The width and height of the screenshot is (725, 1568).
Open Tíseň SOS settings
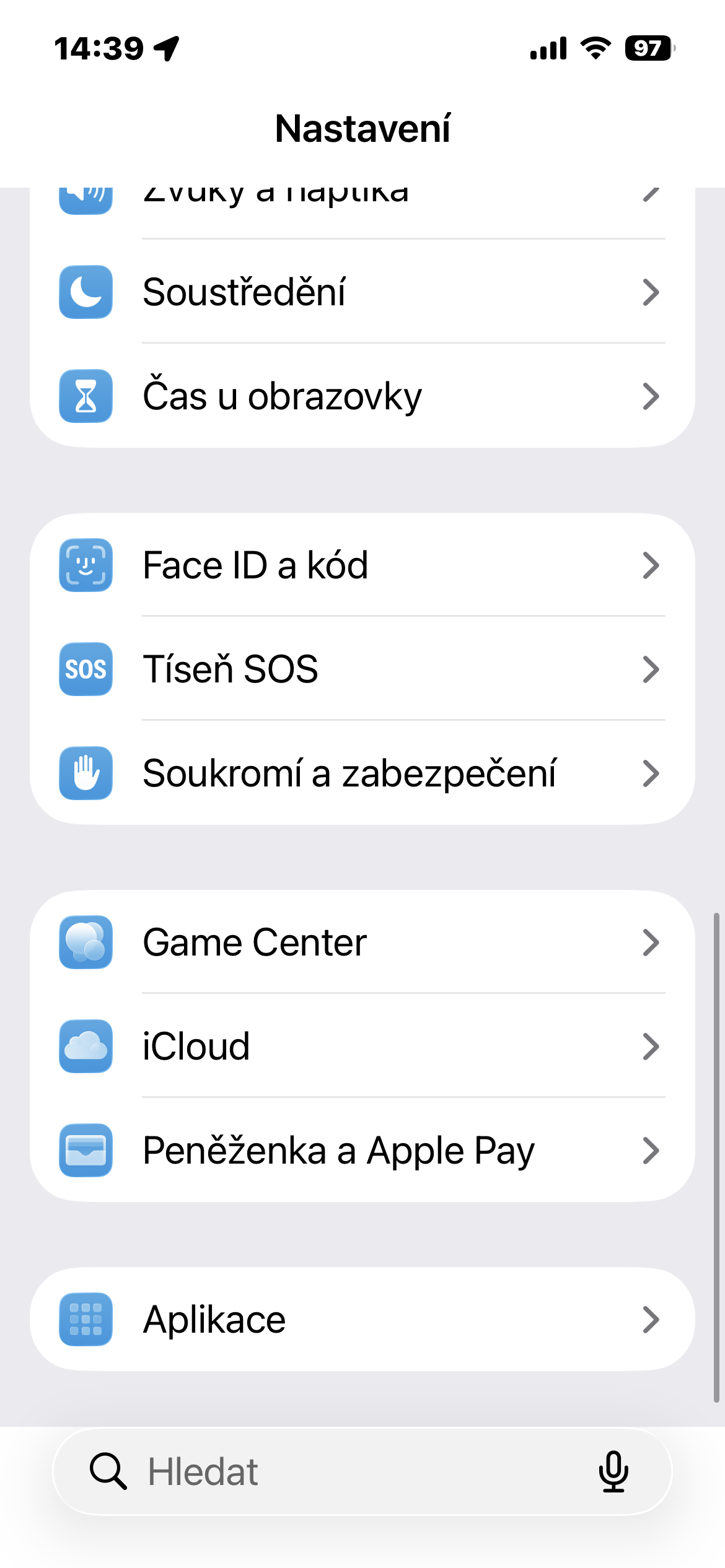click(362, 669)
